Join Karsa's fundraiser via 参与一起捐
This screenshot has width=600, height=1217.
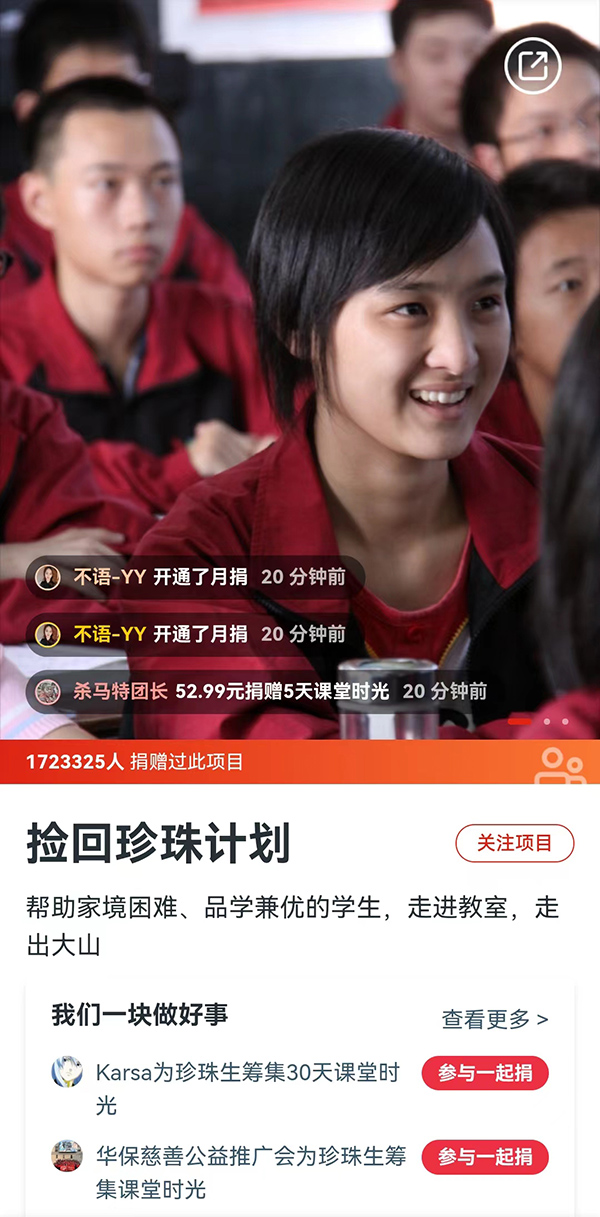click(x=485, y=1073)
